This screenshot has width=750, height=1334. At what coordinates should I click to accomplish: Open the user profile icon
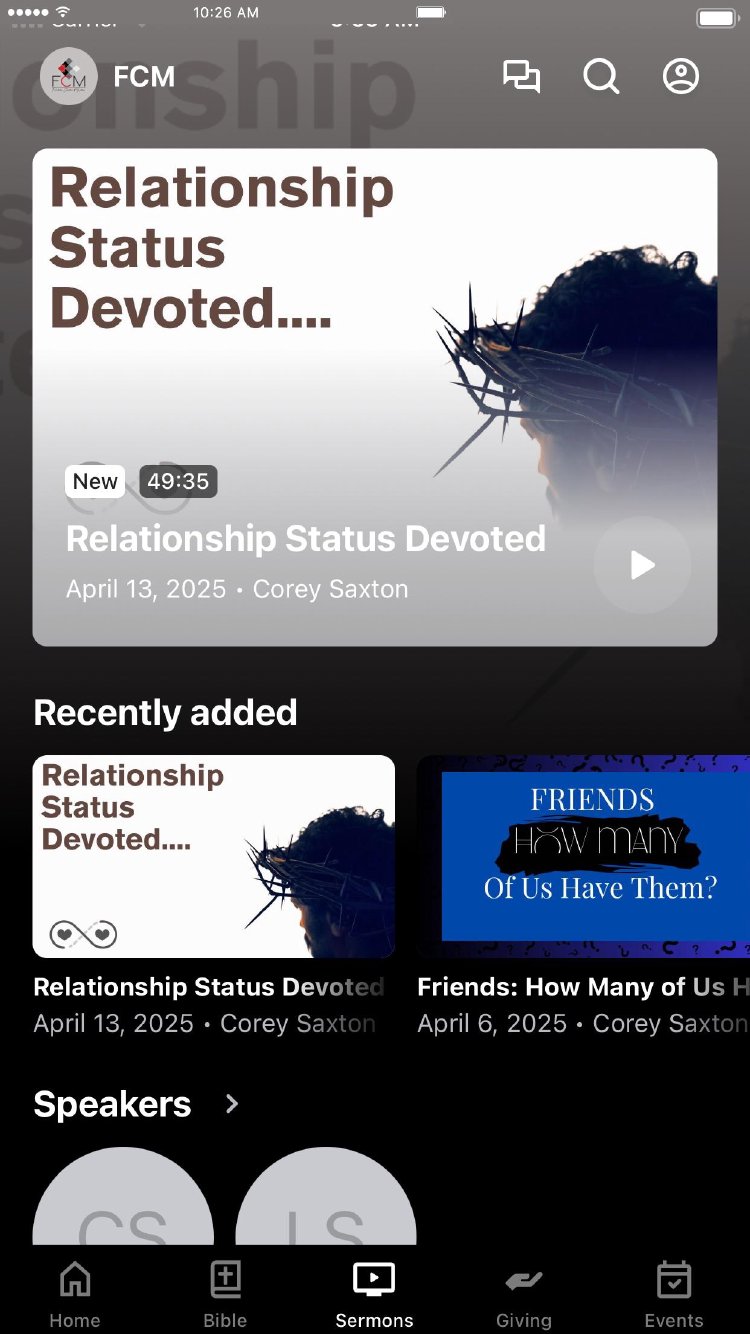[681, 77]
